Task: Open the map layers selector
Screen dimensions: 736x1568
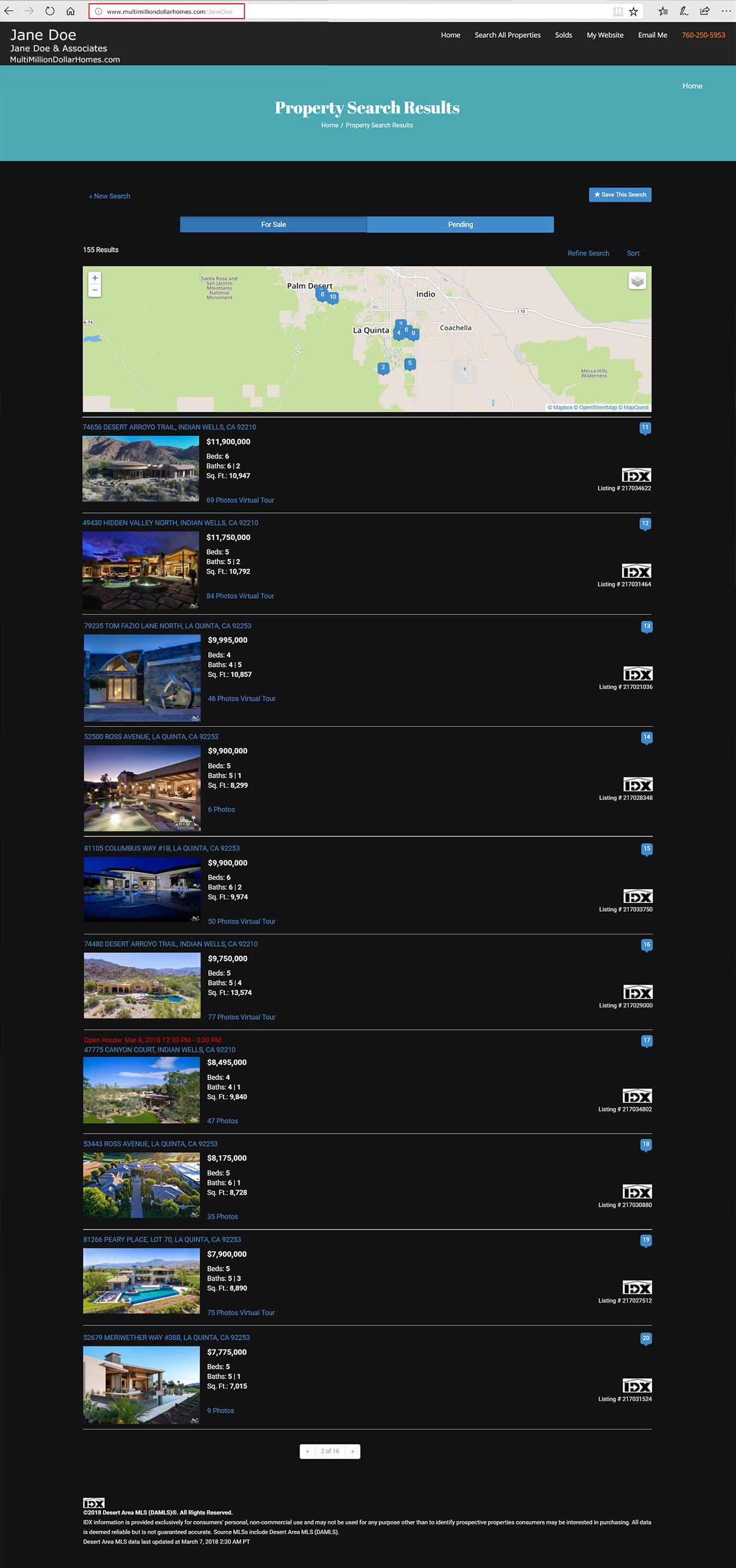Action: (637, 281)
